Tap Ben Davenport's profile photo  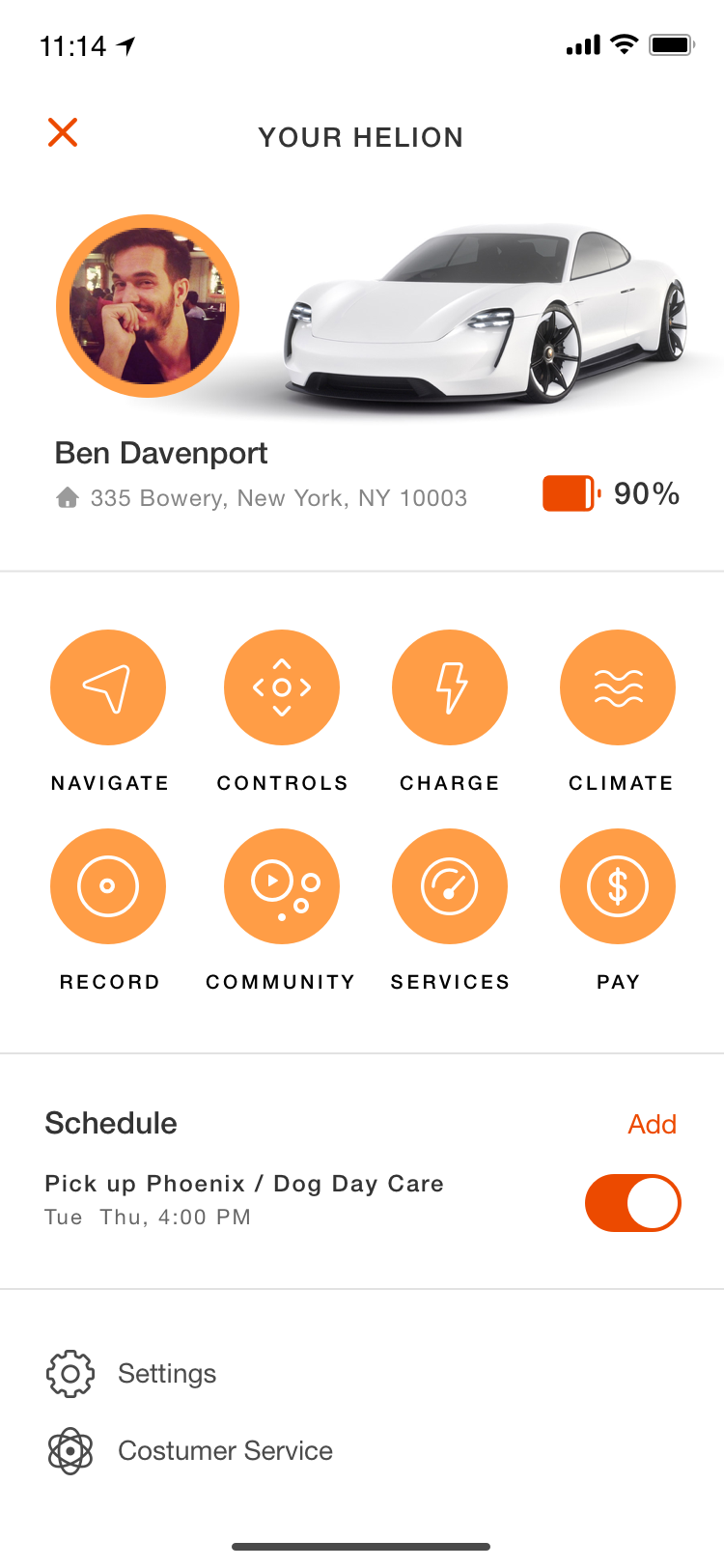point(148,306)
